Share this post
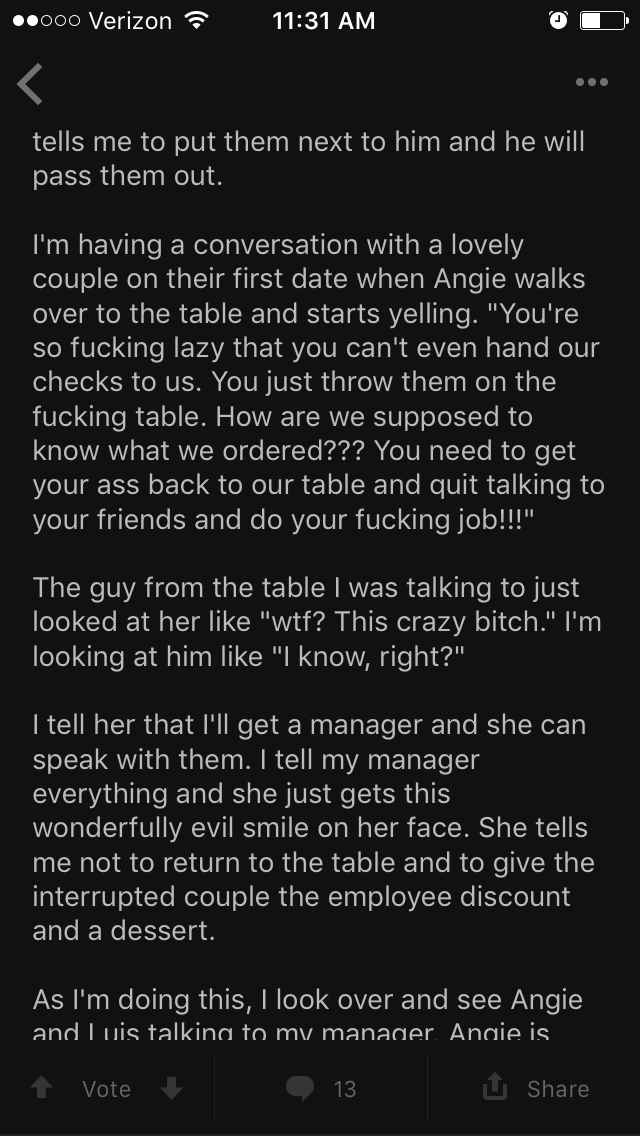 536,1087
